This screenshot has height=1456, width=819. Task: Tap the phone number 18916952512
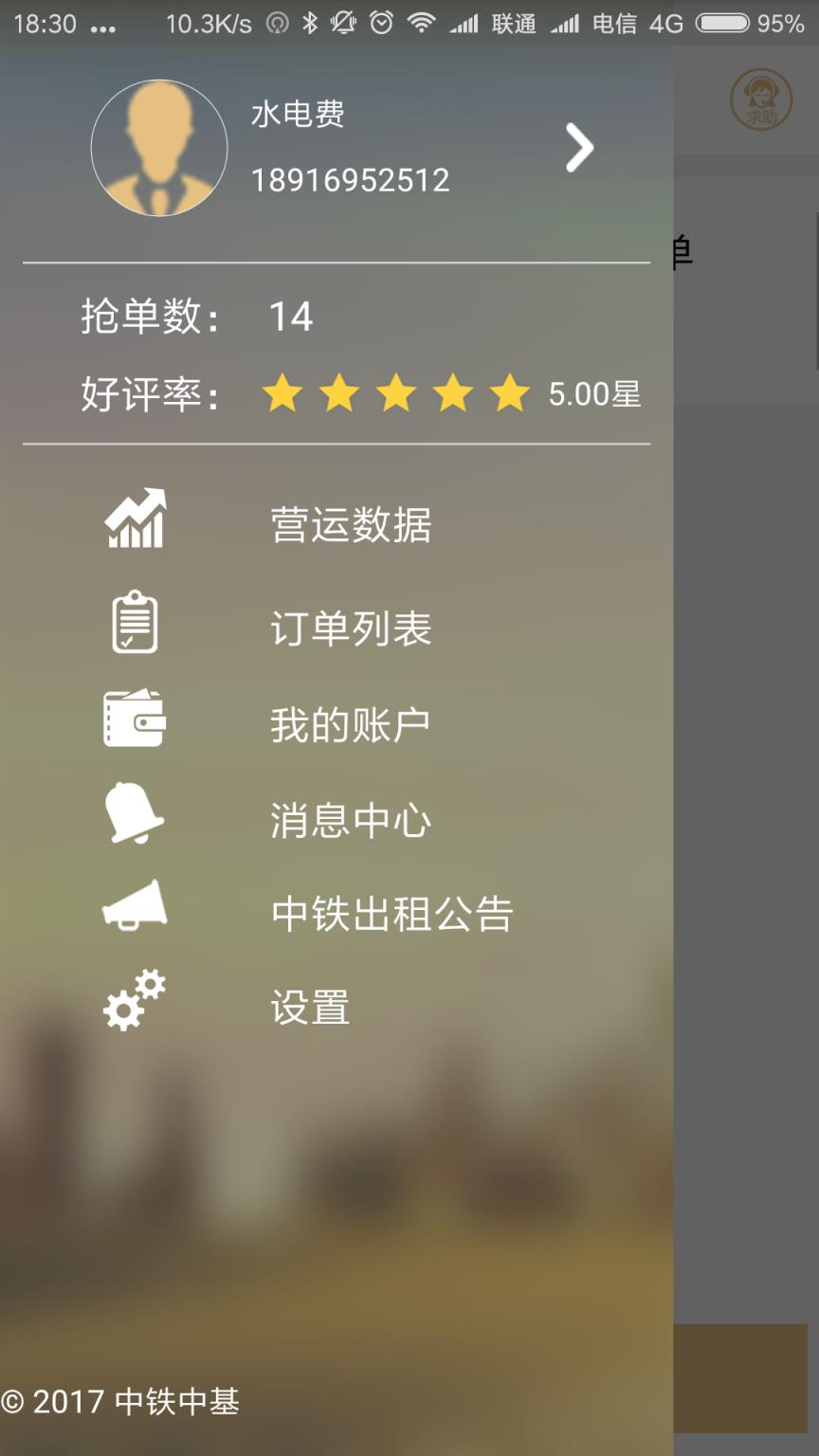(x=353, y=179)
